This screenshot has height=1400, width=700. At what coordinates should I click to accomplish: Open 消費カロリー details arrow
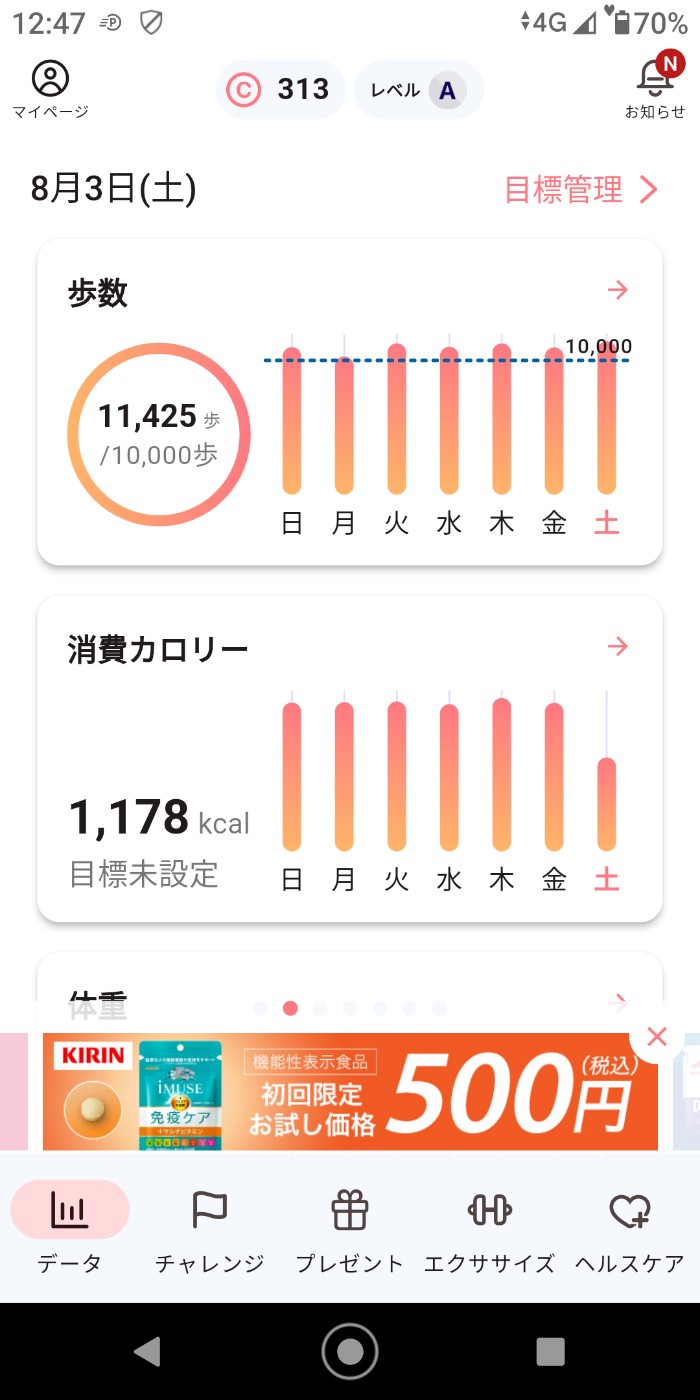click(x=618, y=647)
